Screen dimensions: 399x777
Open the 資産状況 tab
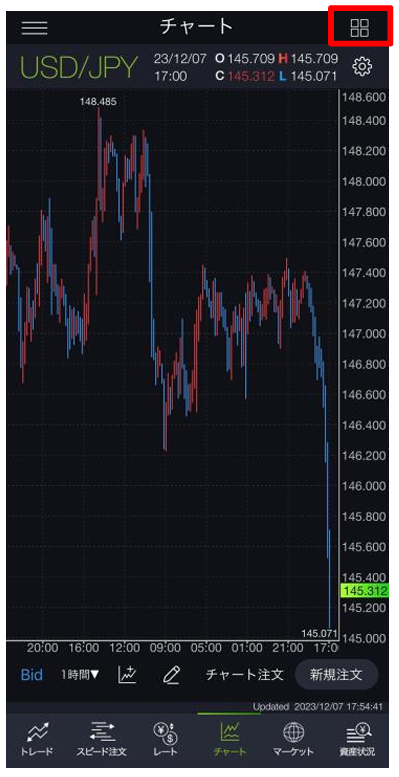(357, 740)
